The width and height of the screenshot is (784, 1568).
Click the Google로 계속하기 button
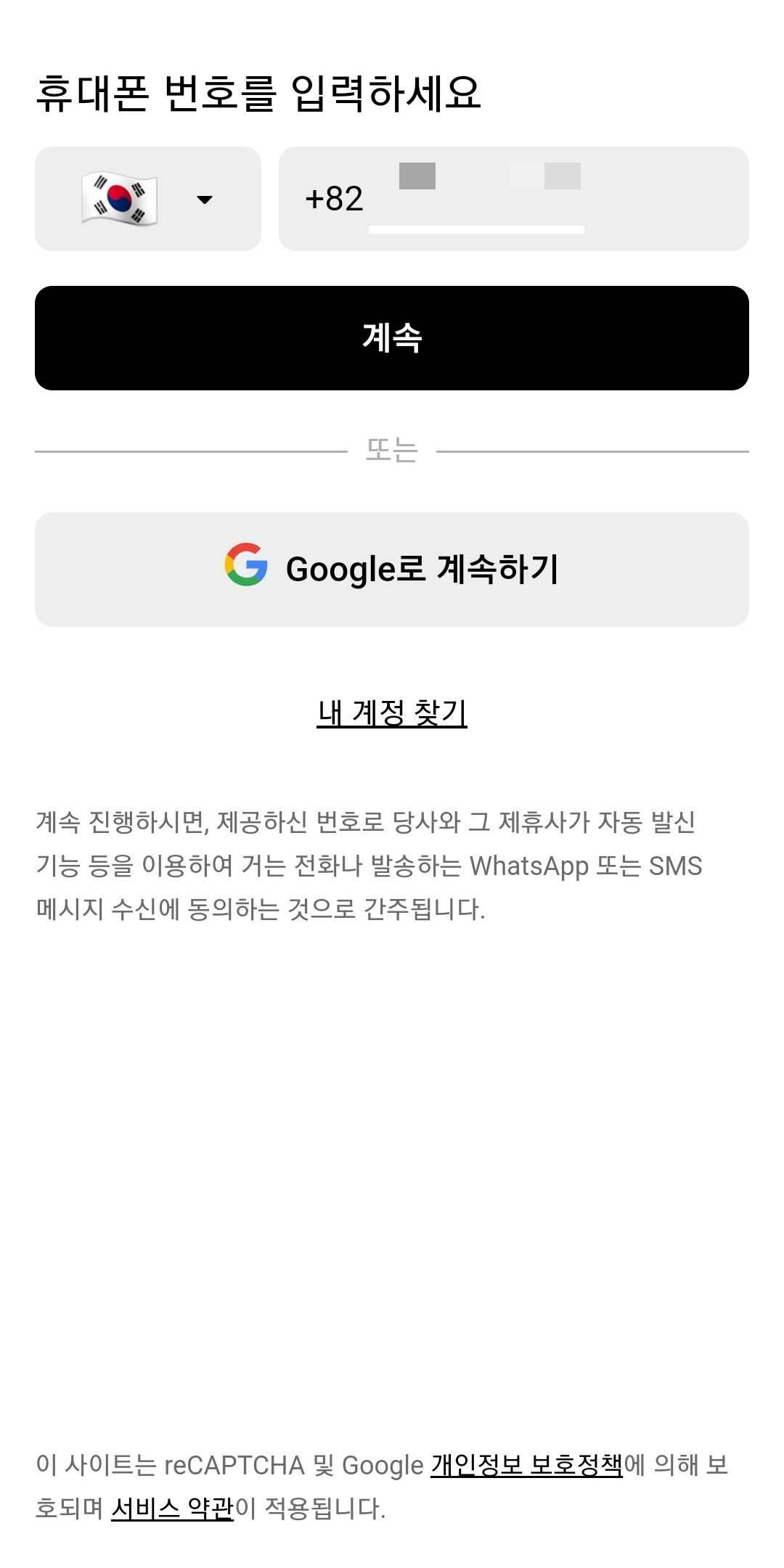coord(392,570)
